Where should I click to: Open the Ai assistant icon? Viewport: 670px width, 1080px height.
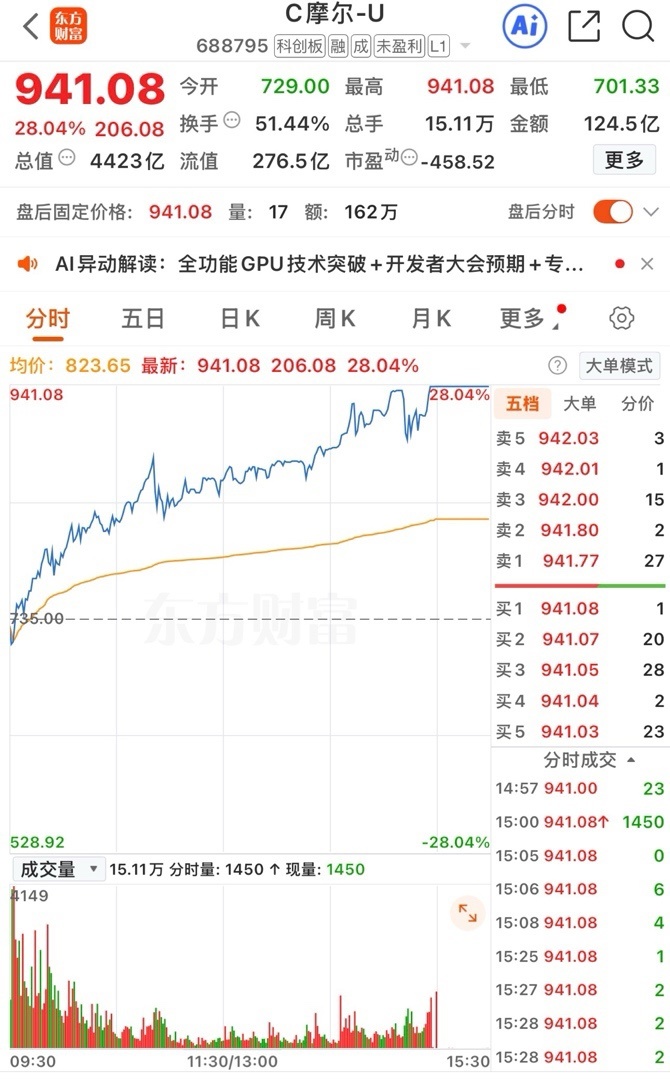pos(525,27)
